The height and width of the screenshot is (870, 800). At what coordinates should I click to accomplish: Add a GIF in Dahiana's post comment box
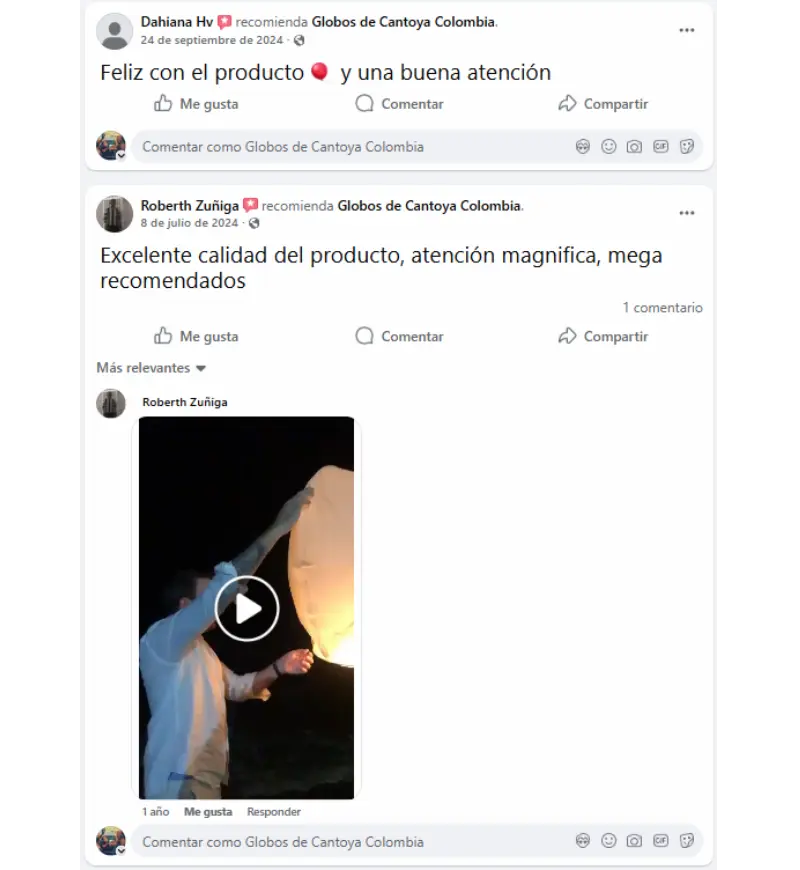tap(660, 147)
